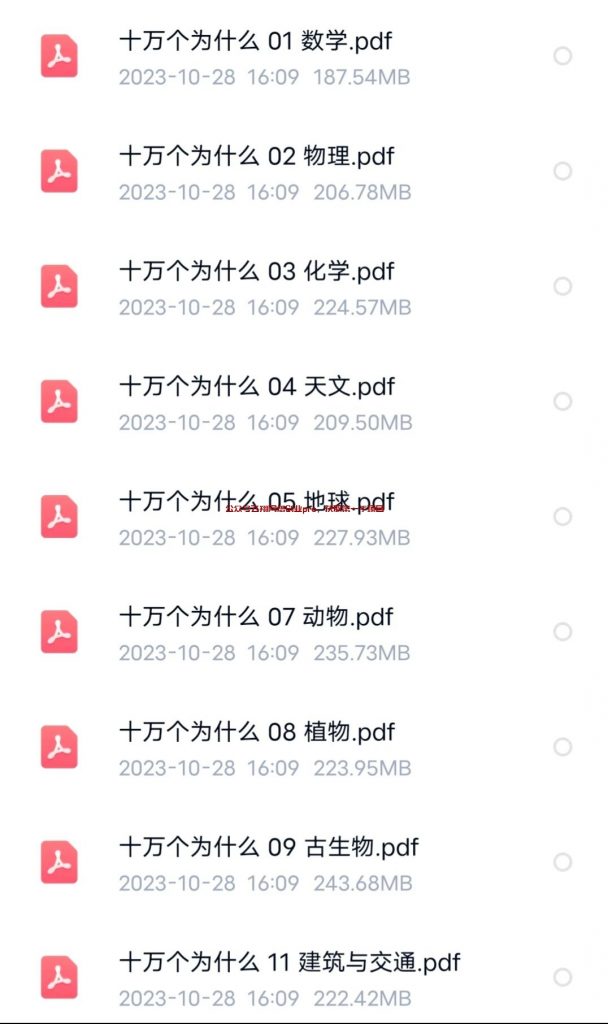Choose 03 化学.pdf using its checkbox

(563, 286)
